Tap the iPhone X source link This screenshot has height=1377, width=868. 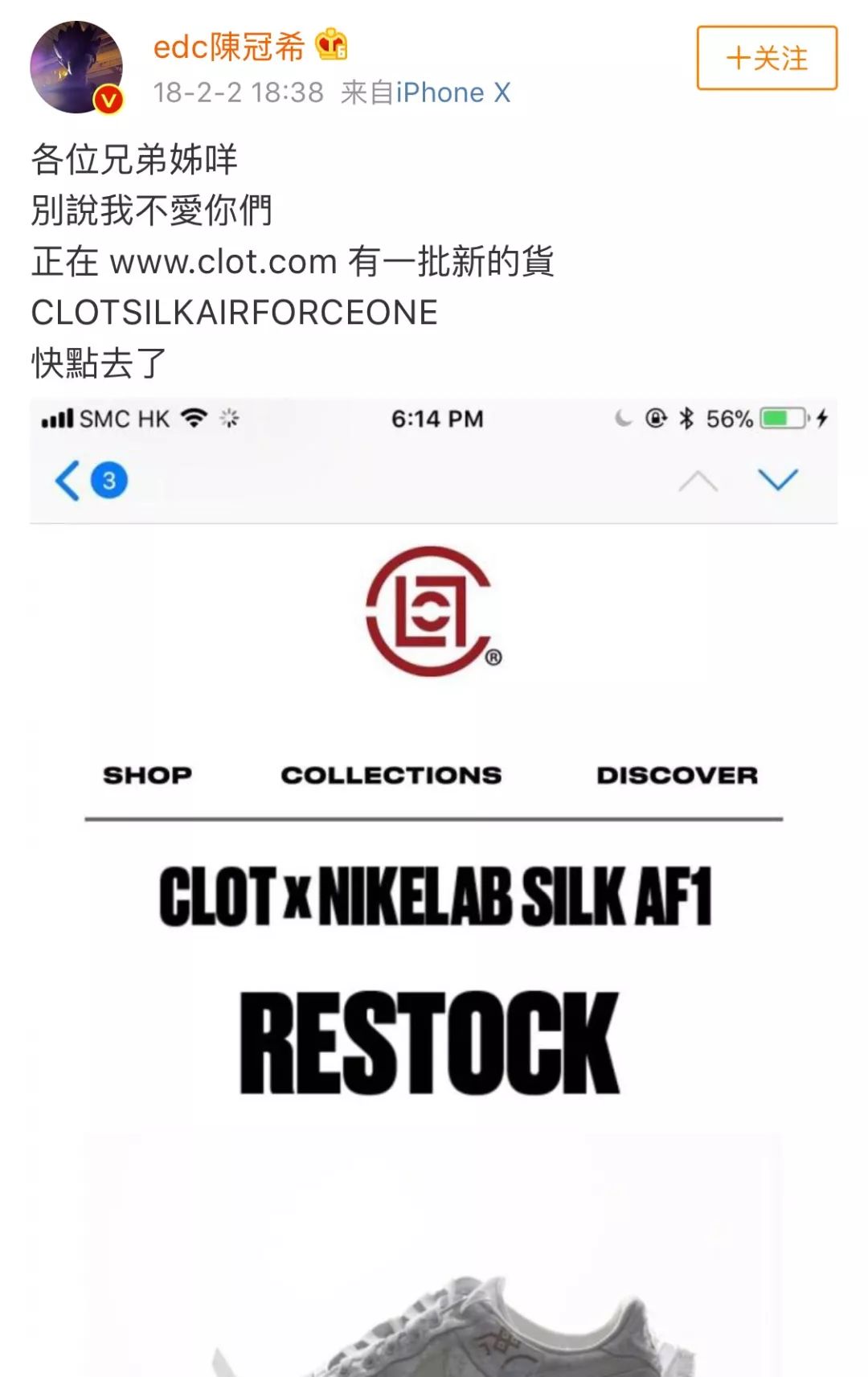coord(452,93)
